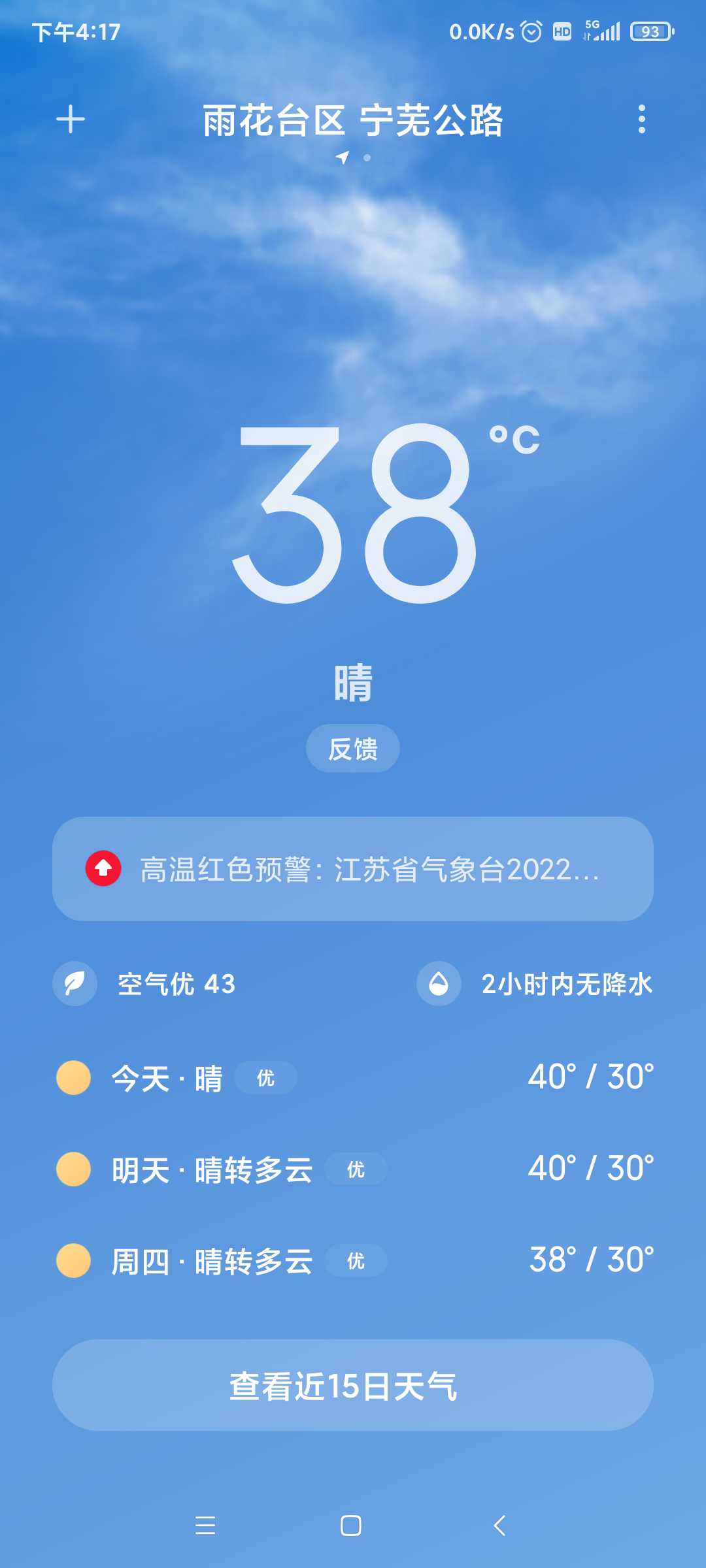This screenshot has height=1568, width=706.
Task: Open the 2小时内无降水 precipitation forecast
Action: point(535,983)
